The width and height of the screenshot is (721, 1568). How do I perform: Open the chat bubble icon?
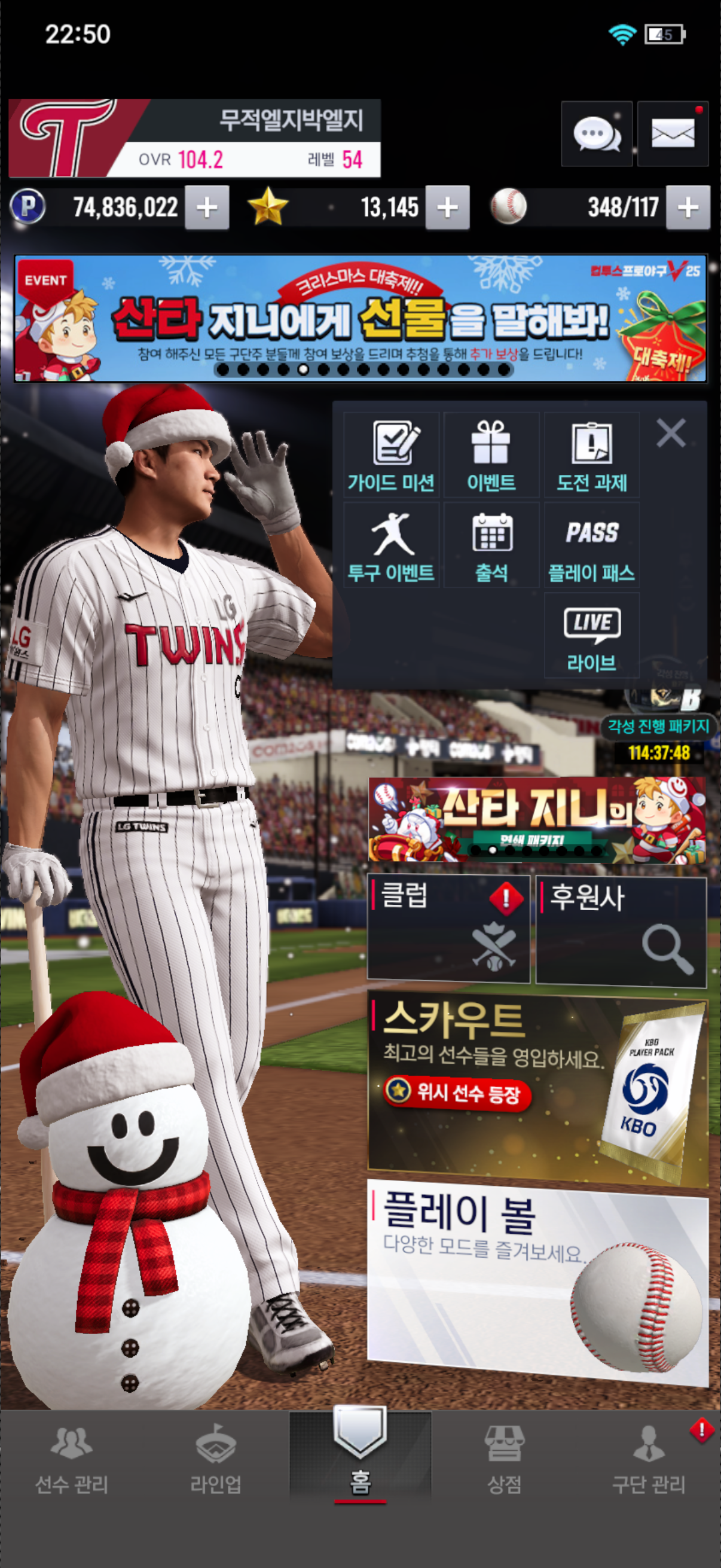pyautogui.click(x=596, y=134)
